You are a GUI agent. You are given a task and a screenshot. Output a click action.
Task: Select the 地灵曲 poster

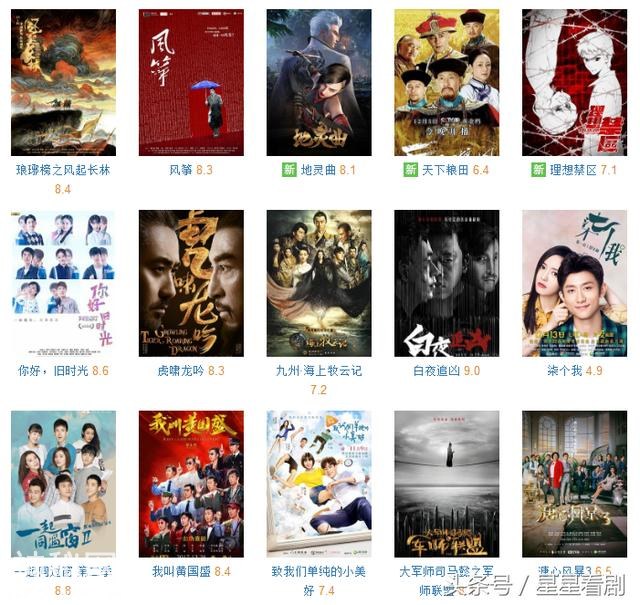point(319,83)
